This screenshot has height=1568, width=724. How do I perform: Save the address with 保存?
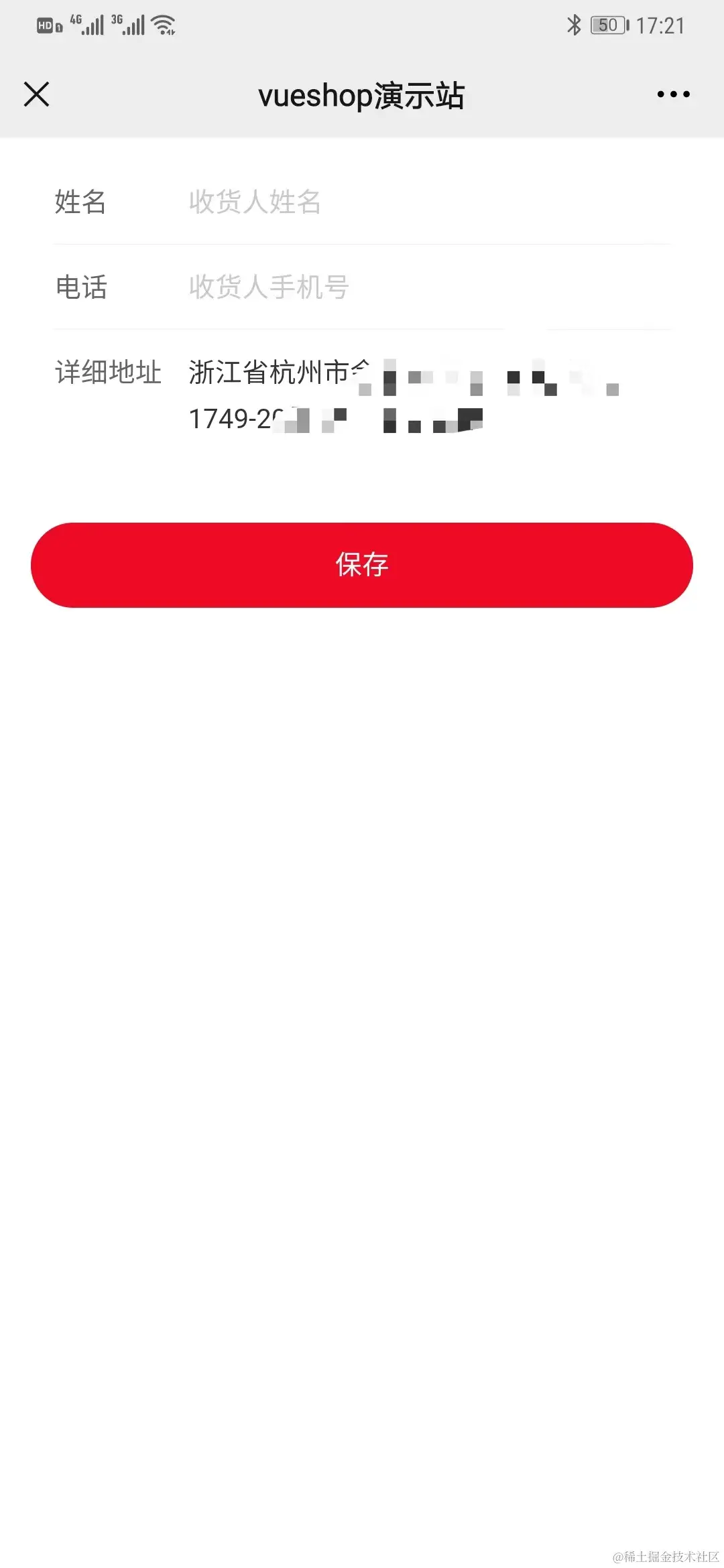coord(362,565)
